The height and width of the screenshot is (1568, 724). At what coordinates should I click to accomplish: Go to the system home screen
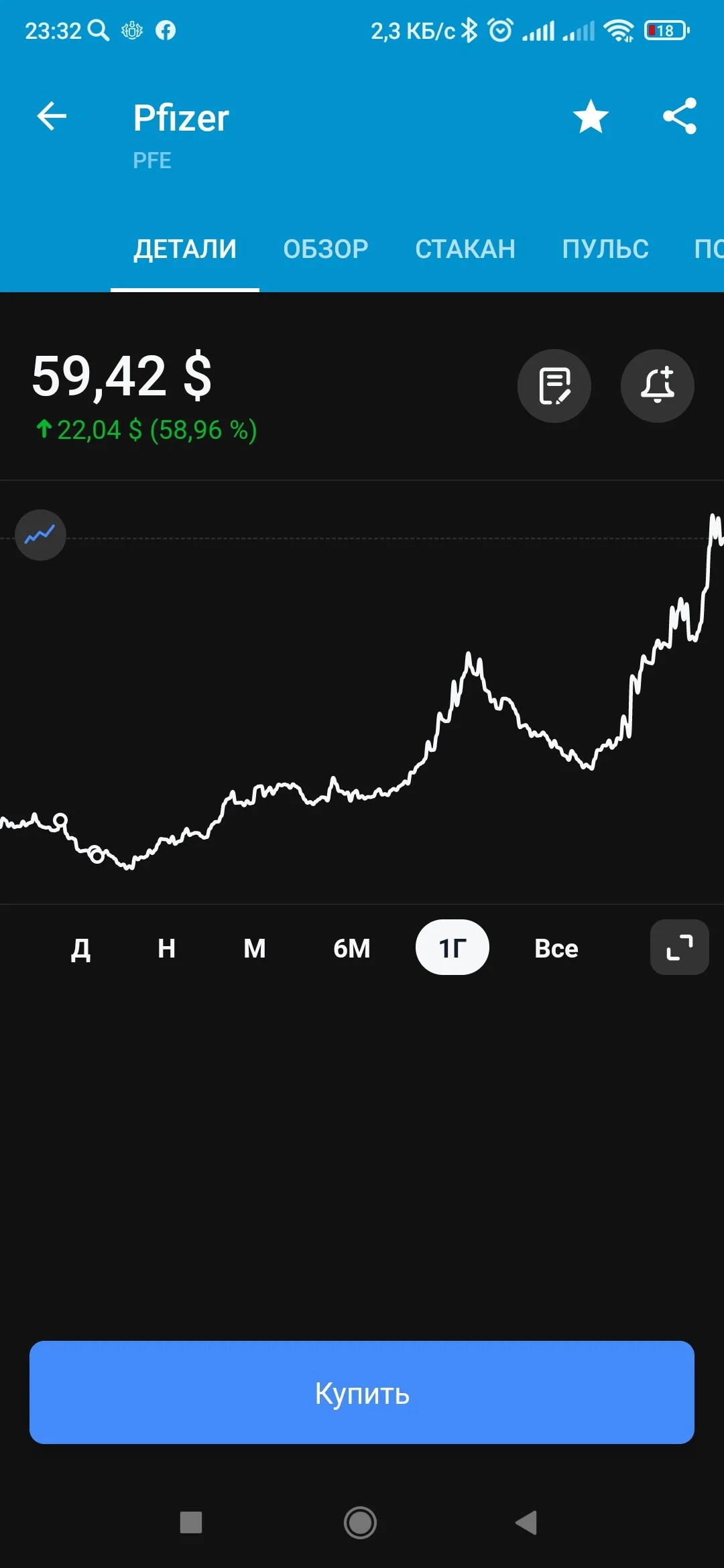pos(361,1523)
